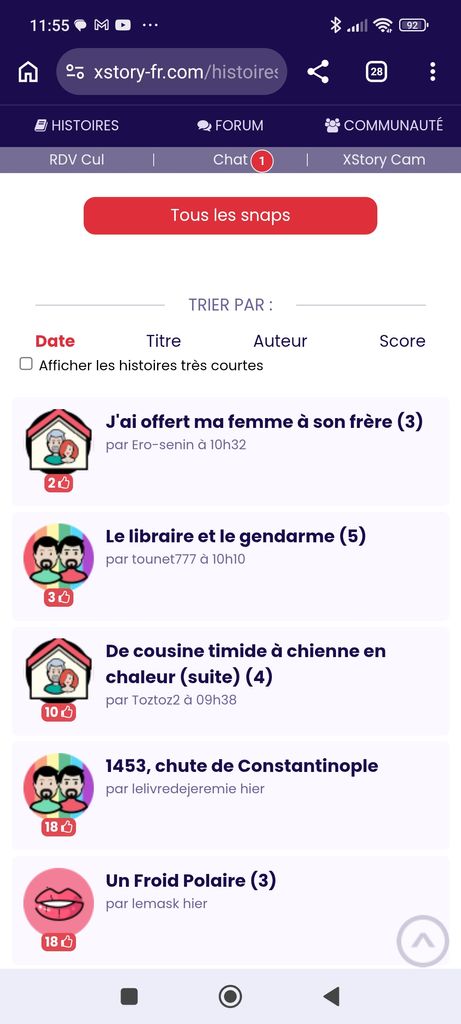The height and width of the screenshot is (1024, 461).
Task: Open the RDV Cul link
Action: (77, 160)
